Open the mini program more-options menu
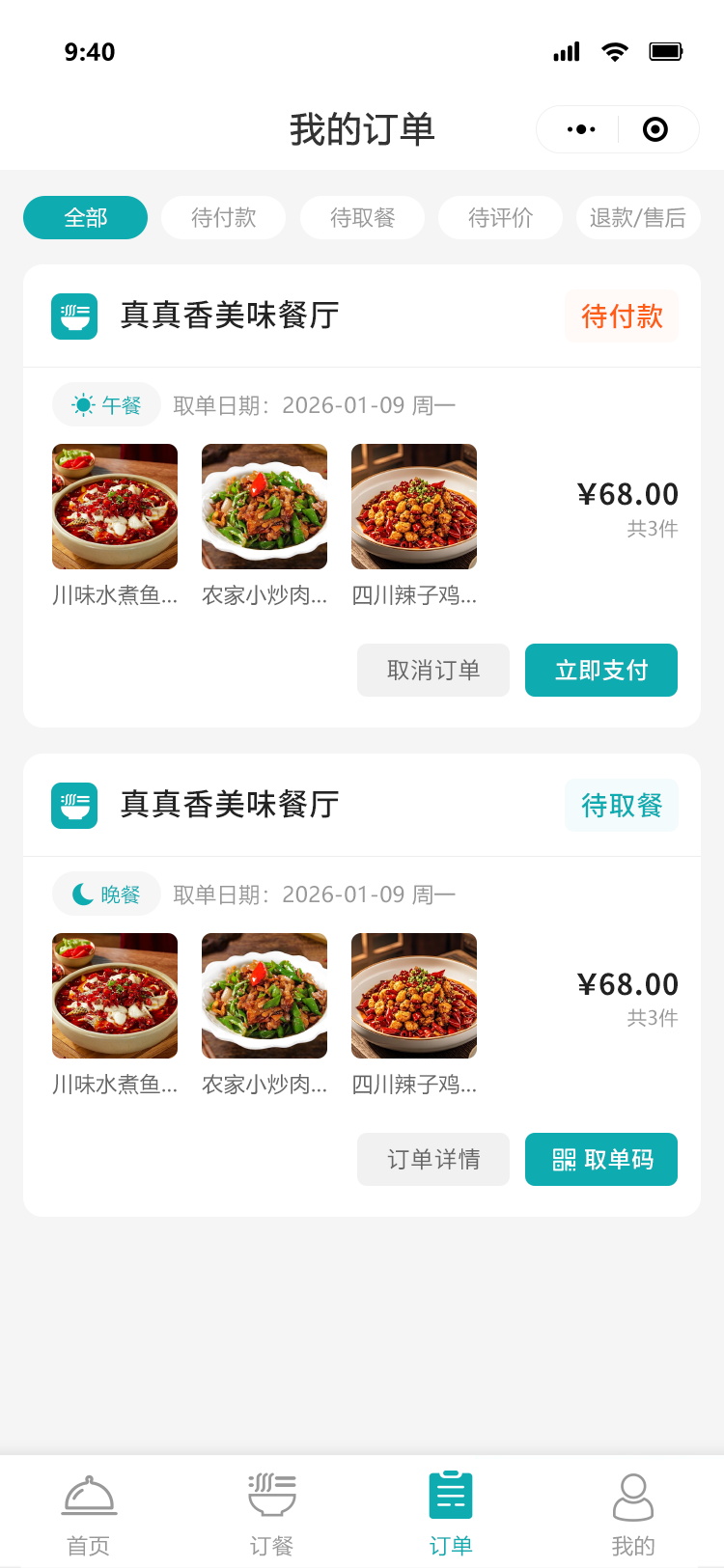 pyautogui.click(x=581, y=129)
